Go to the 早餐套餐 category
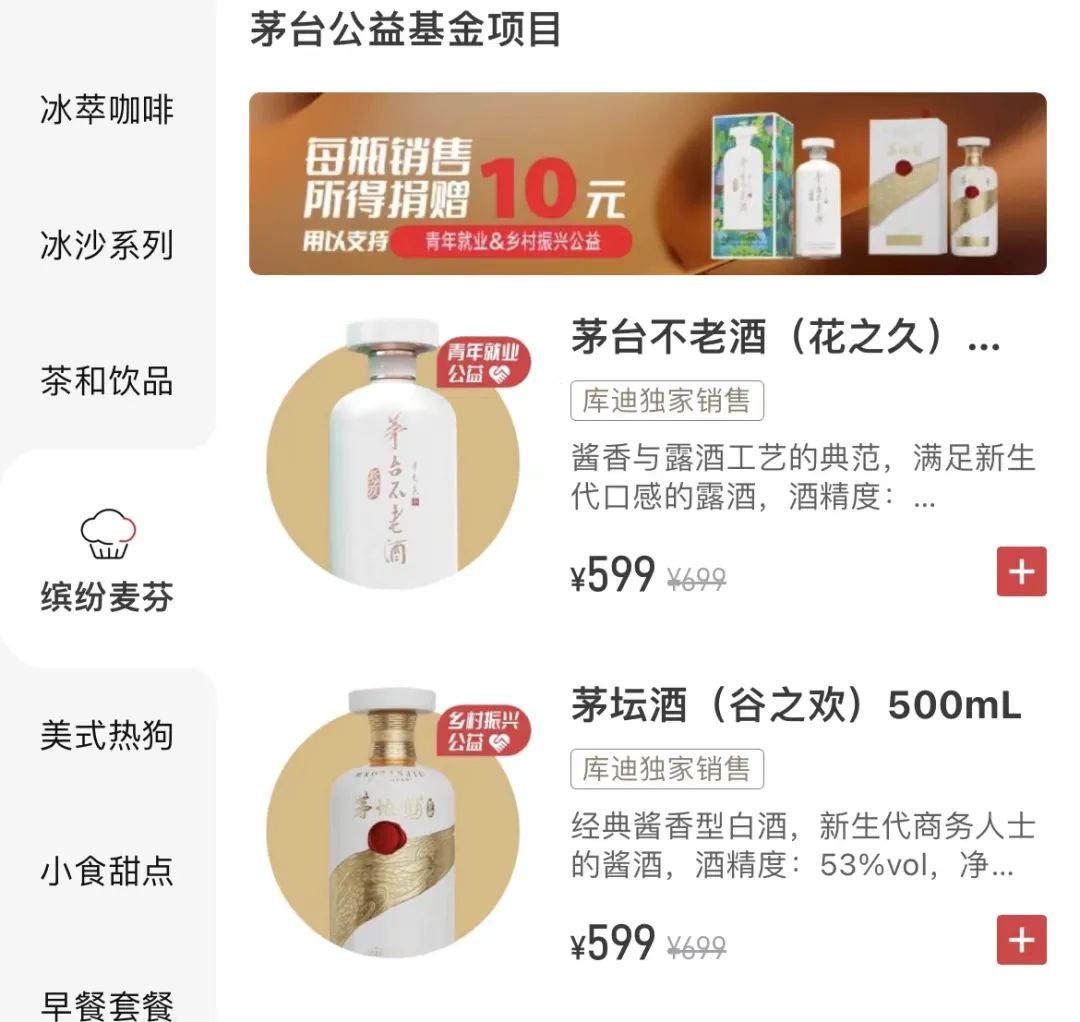This screenshot has width=1080, height=1022. click(x=107, y=1003)
